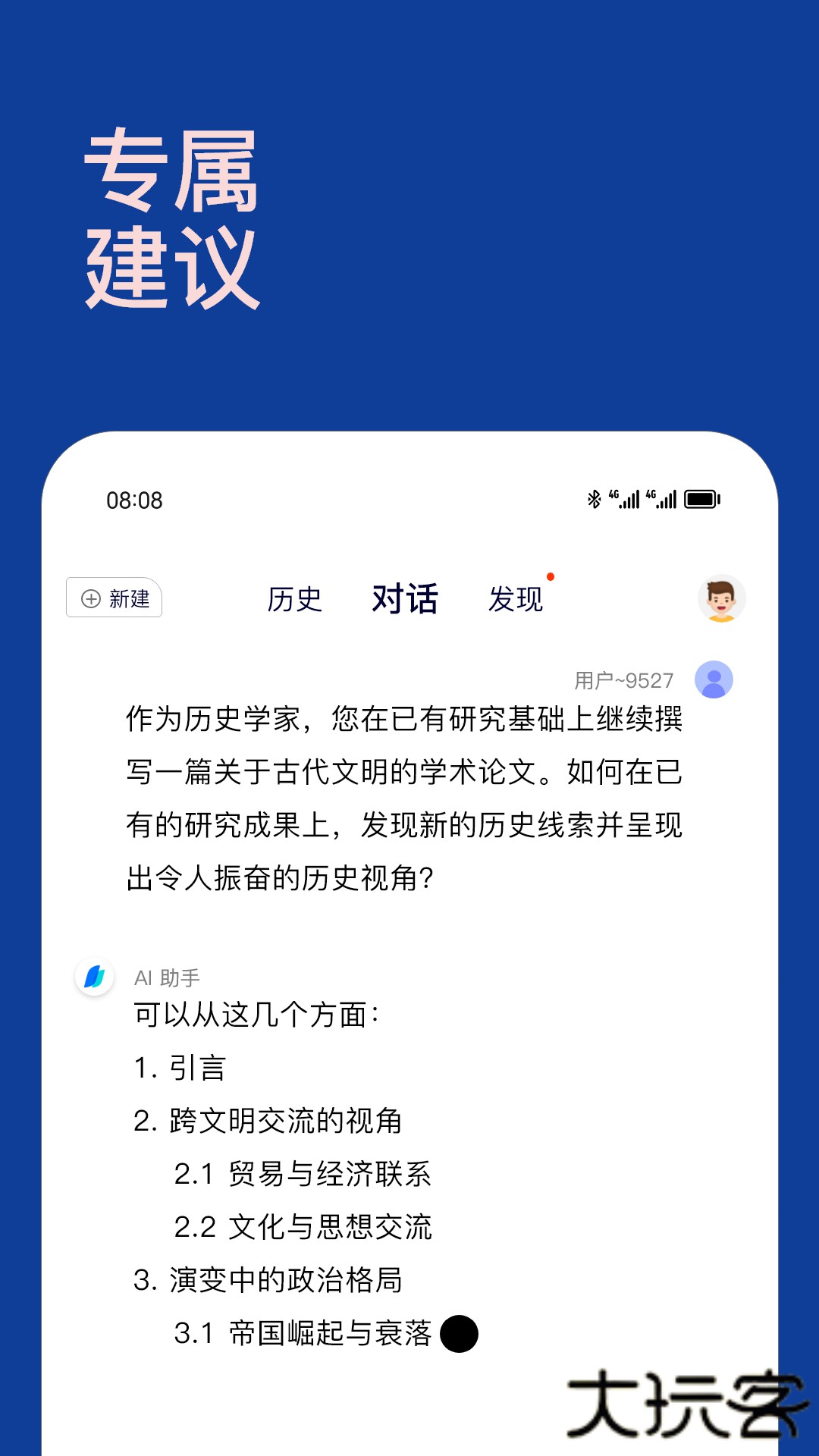Toggle the red notification dot on 发现

(552, 575)
